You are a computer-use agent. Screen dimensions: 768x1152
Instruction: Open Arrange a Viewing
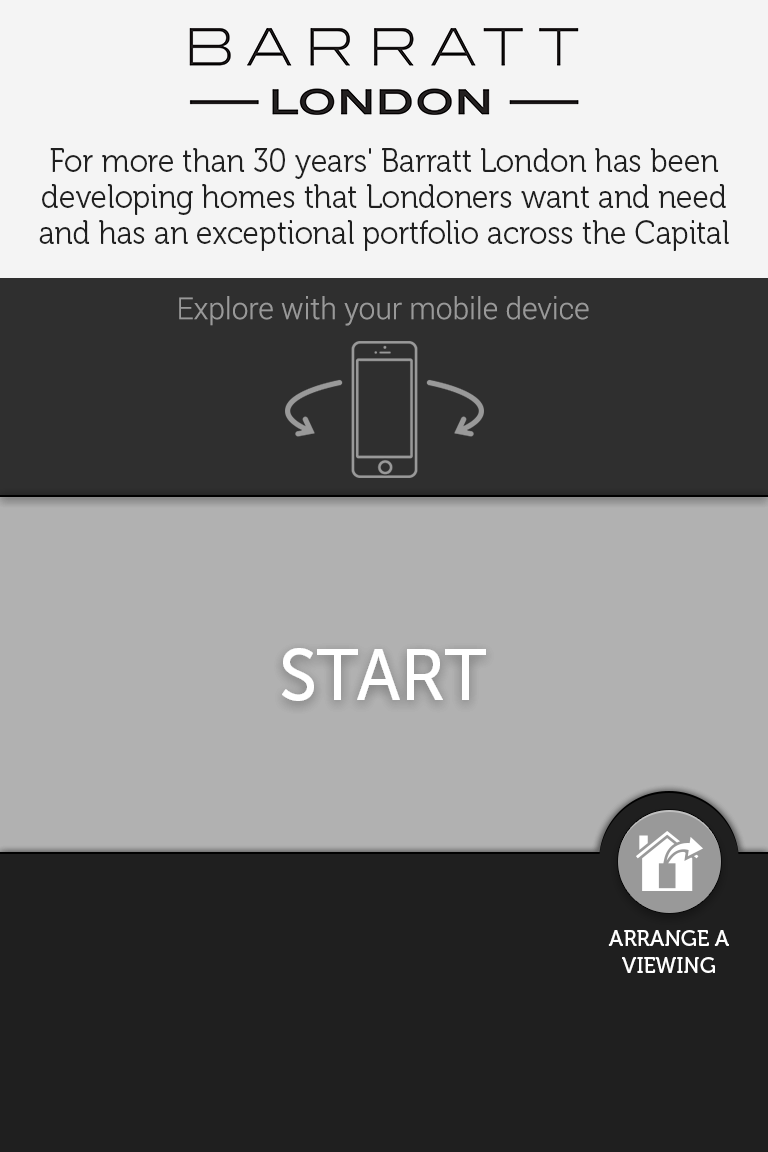(669, 862)
